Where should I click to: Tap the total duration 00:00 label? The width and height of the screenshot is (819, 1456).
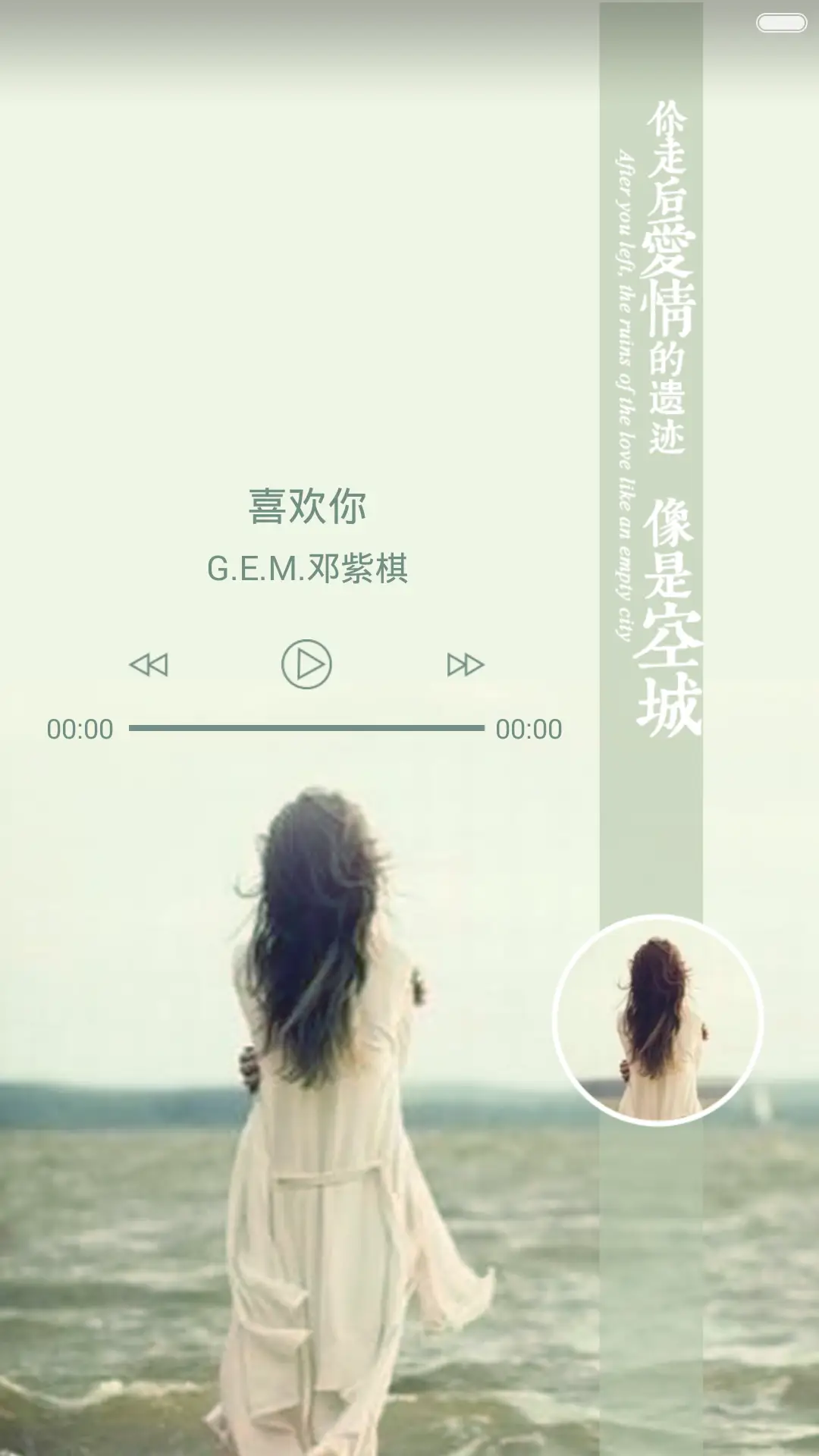pos(531,730)
